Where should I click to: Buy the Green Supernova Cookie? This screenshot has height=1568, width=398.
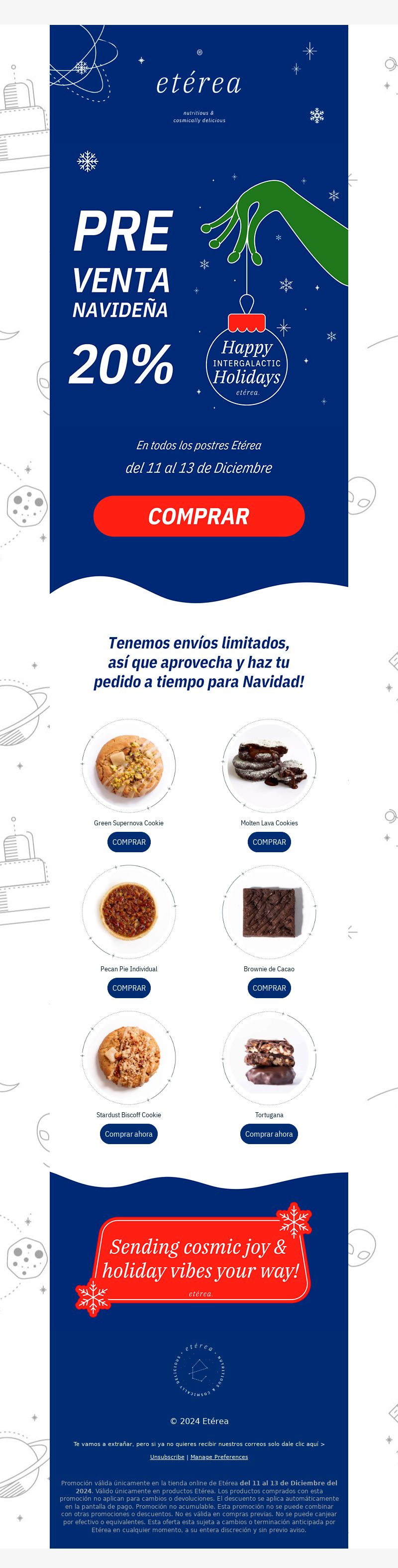click(x=129, y=842)
